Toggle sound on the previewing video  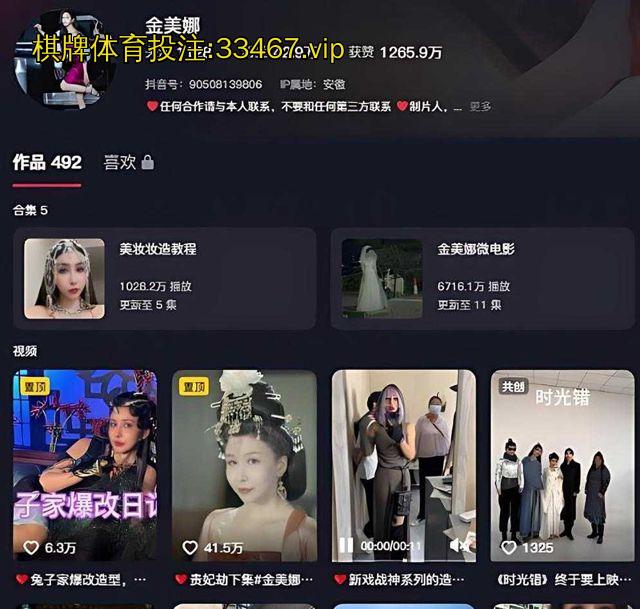[x=458, y=546]
